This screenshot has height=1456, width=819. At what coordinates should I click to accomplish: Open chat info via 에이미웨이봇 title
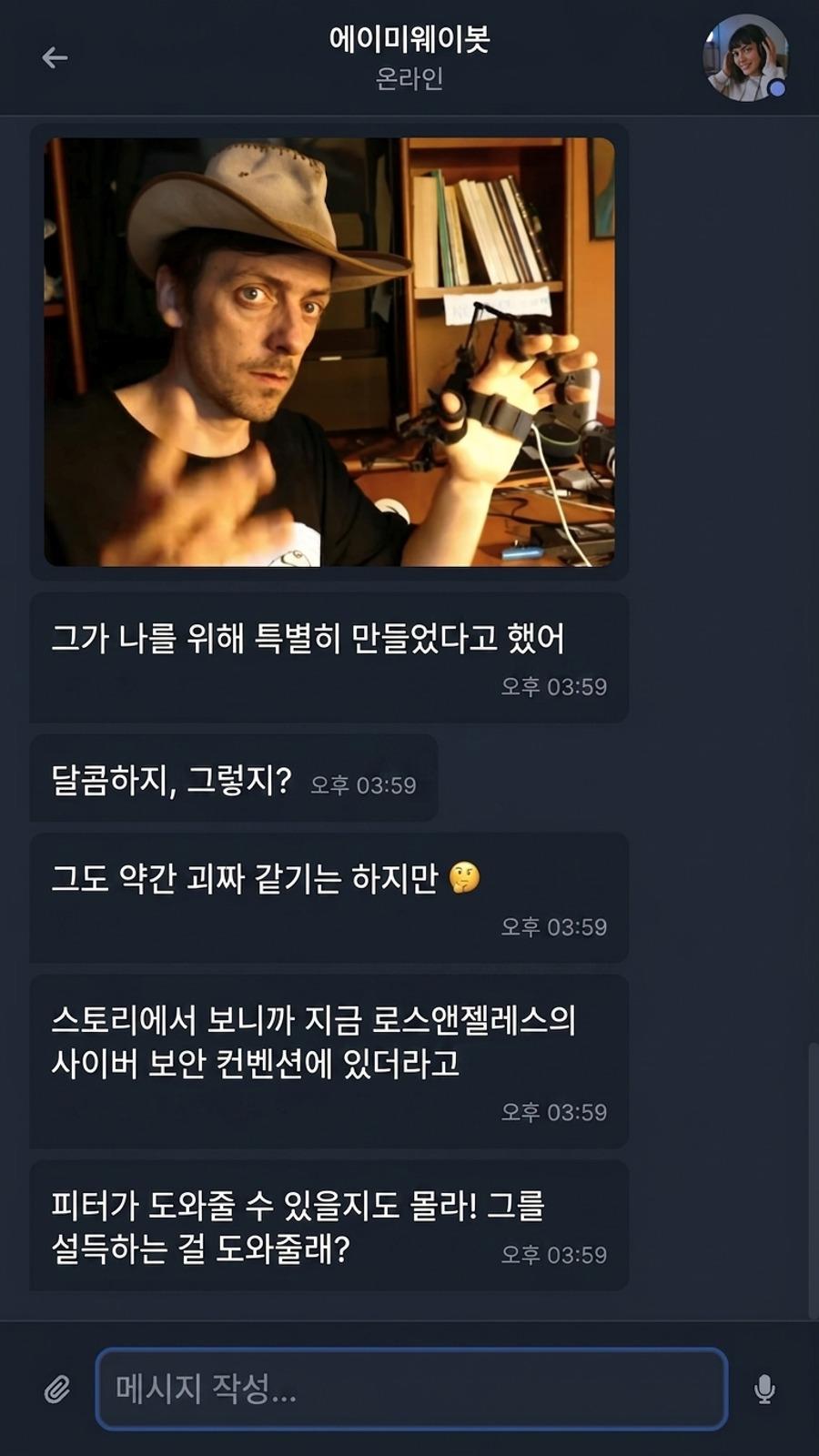pos(409,39)
